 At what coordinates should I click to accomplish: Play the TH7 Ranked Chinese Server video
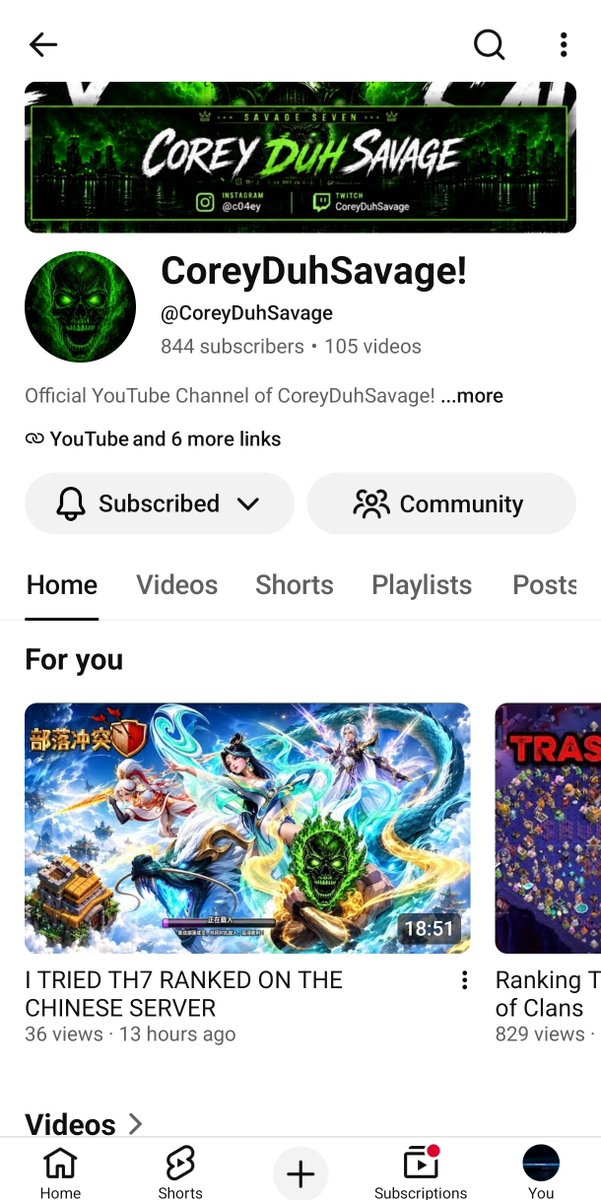click(x=247, y=828)
